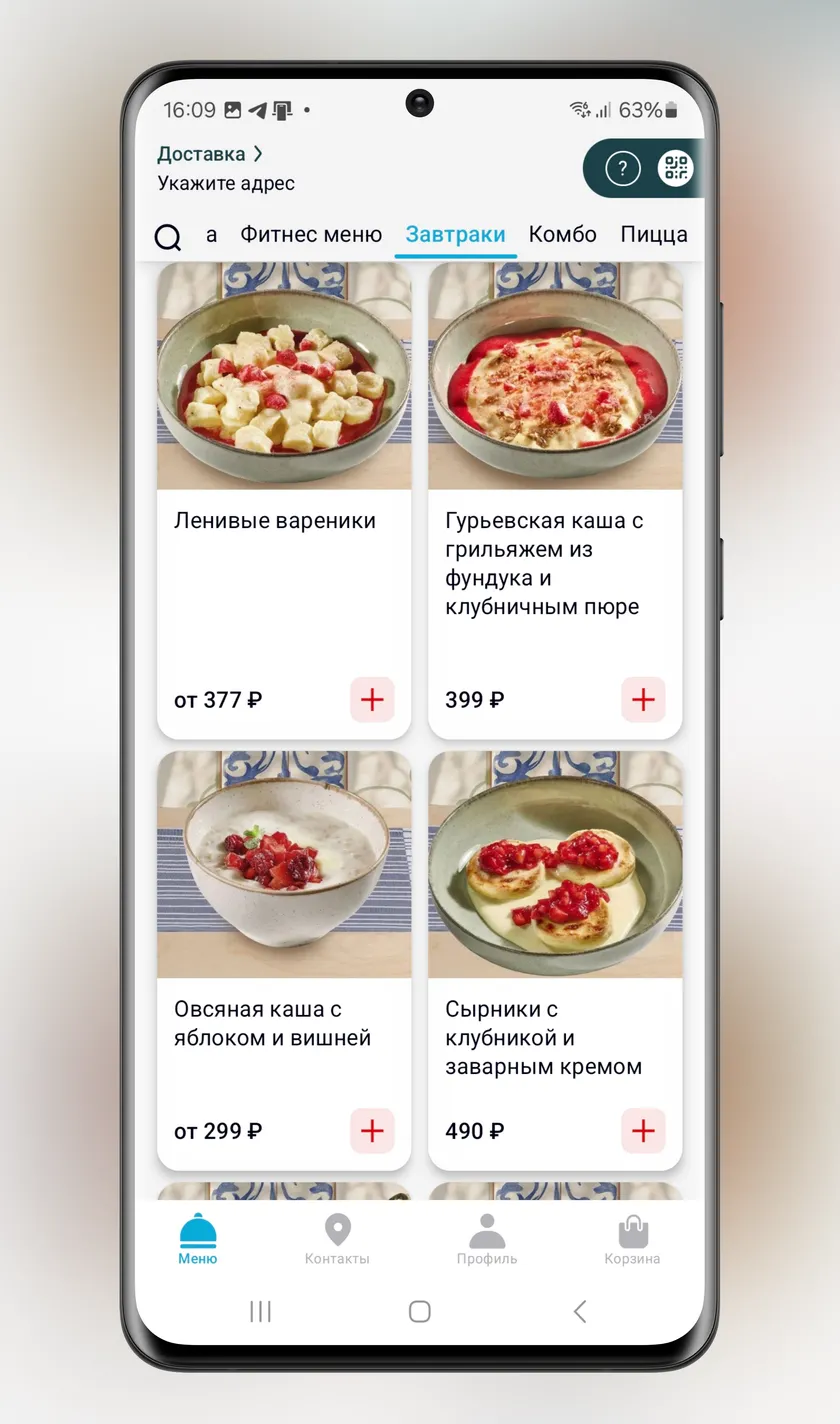840x1424 pixels.
Task: Add Ленивые вареники to the cart
Action: click(x=372, y=699)
